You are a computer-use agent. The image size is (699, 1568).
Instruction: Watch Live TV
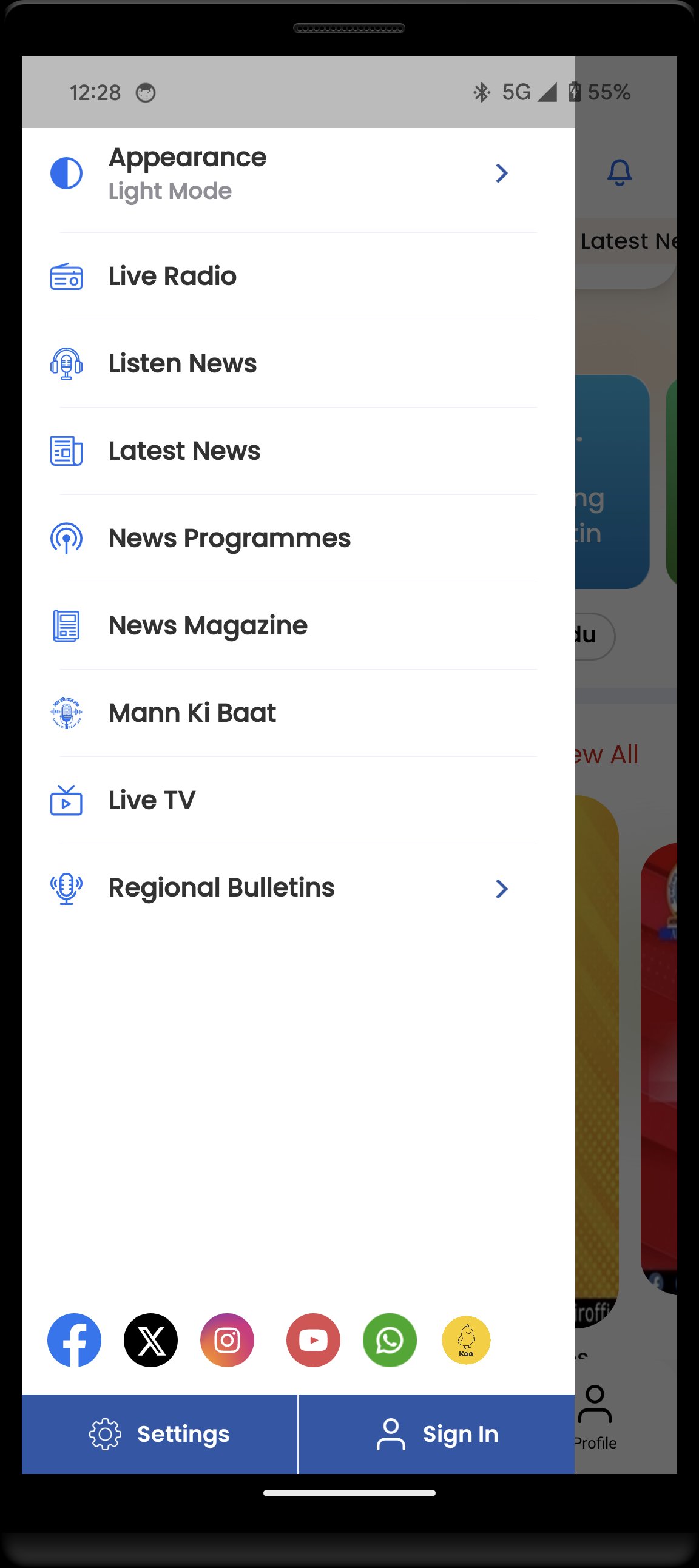coord(280,801)
